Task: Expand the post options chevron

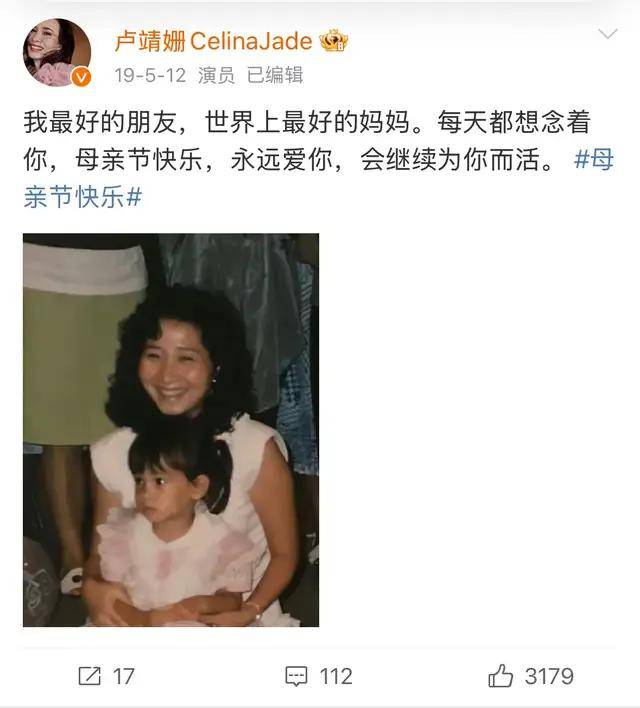Action: click(x=607, y=36)
